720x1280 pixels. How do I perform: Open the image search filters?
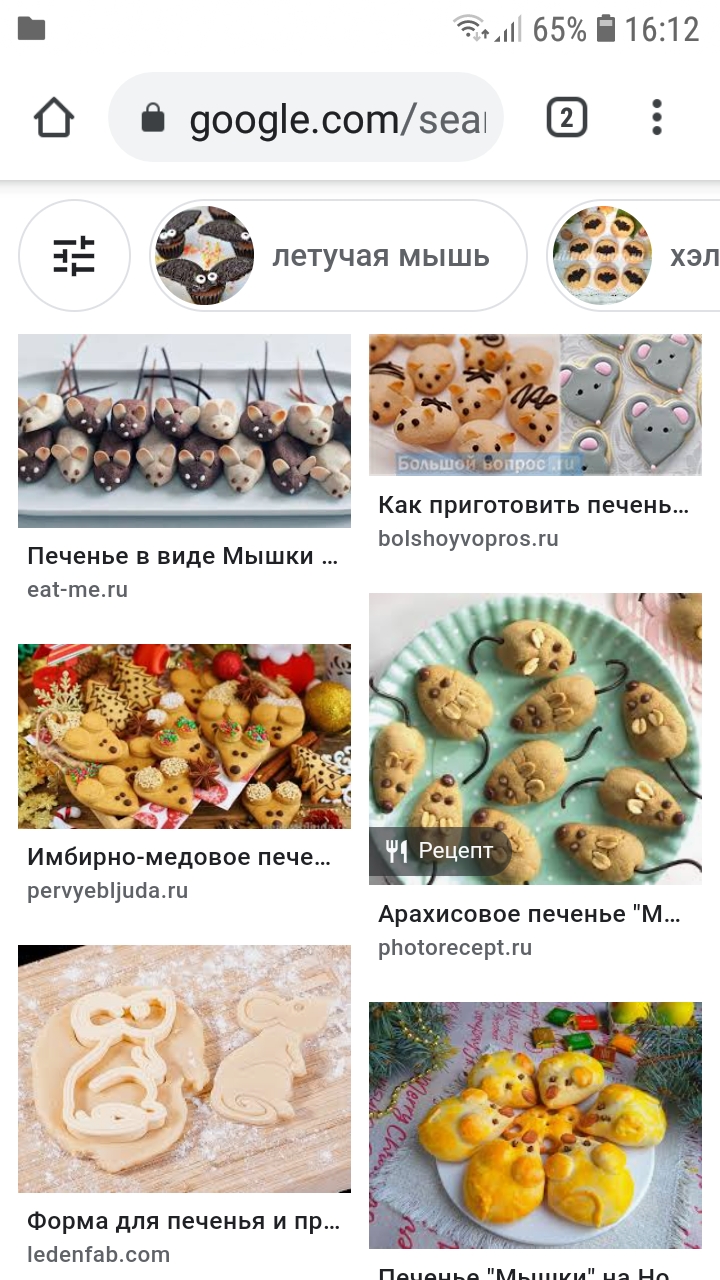74,256
